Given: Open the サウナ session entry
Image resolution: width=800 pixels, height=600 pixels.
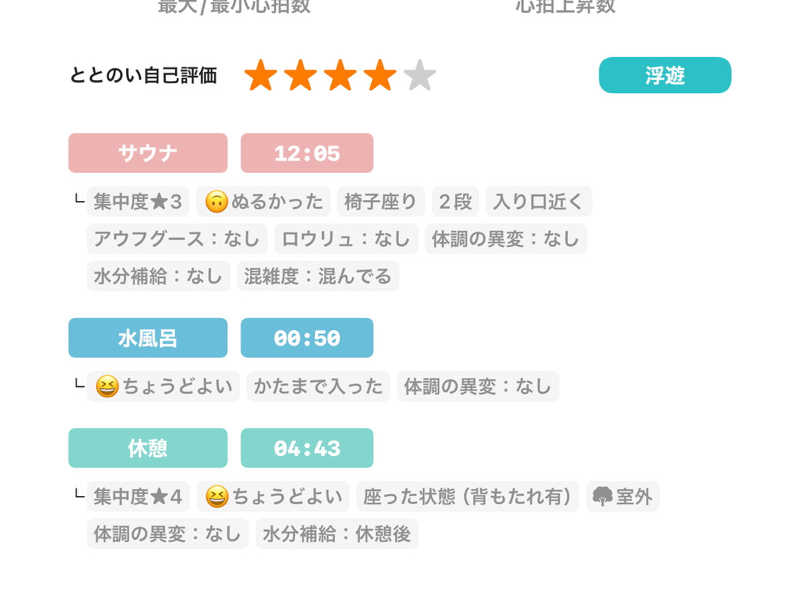Looking at the screenshot, I should pos(148,153).
